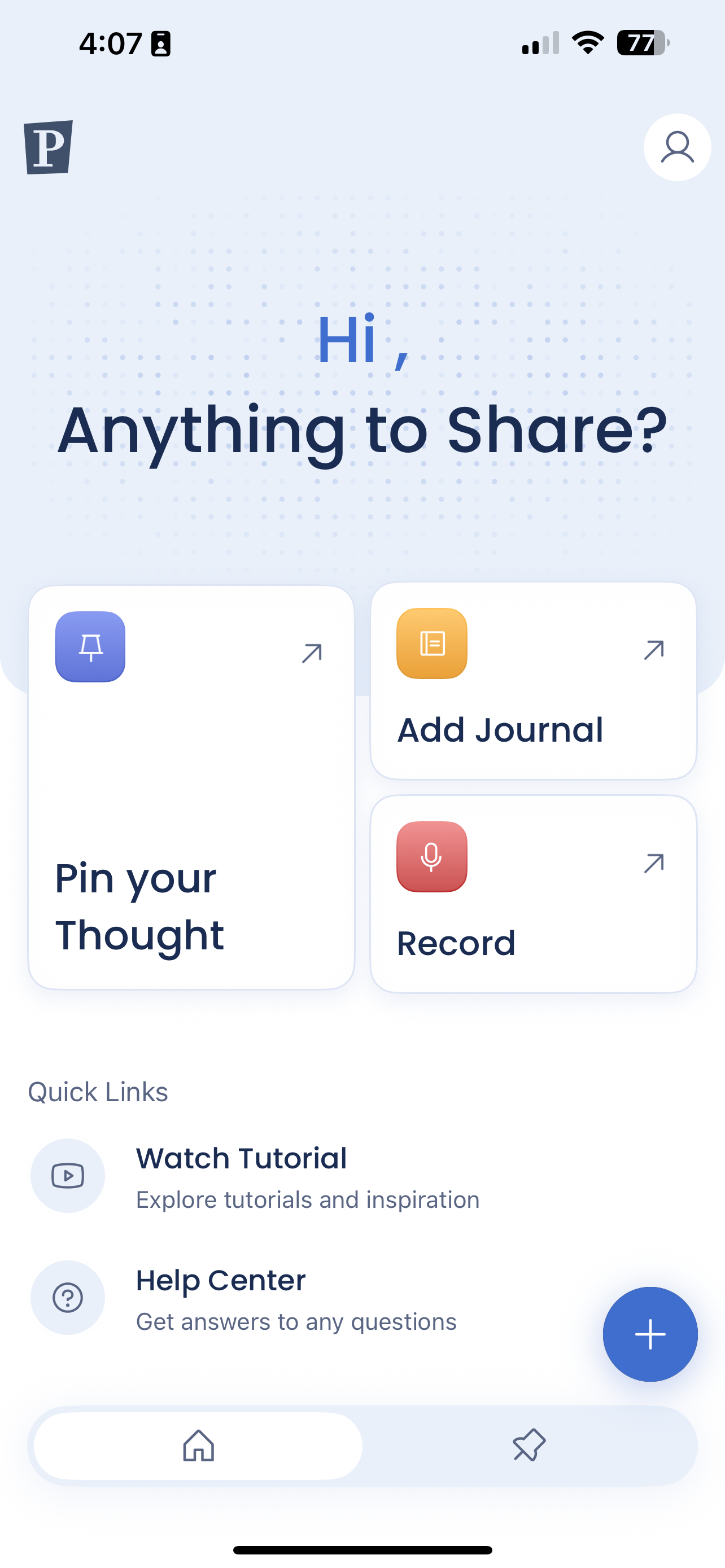The height and width of the screenshot is (1568, 725).
Task: Open the Add Journal card
Action: click(533, 681)
